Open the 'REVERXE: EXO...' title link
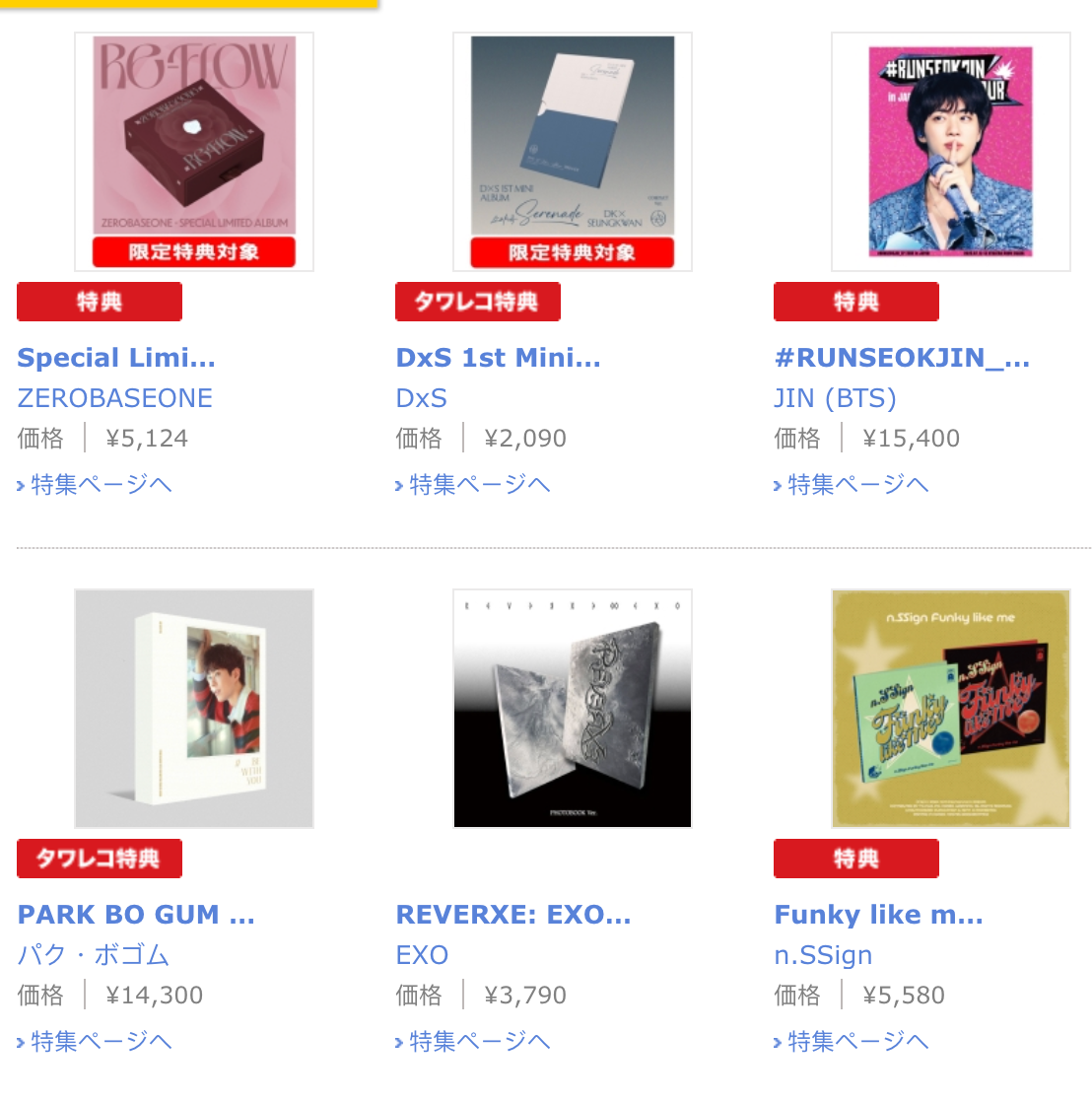Viewport: 1092px width, 1102px height. (512, 915)
